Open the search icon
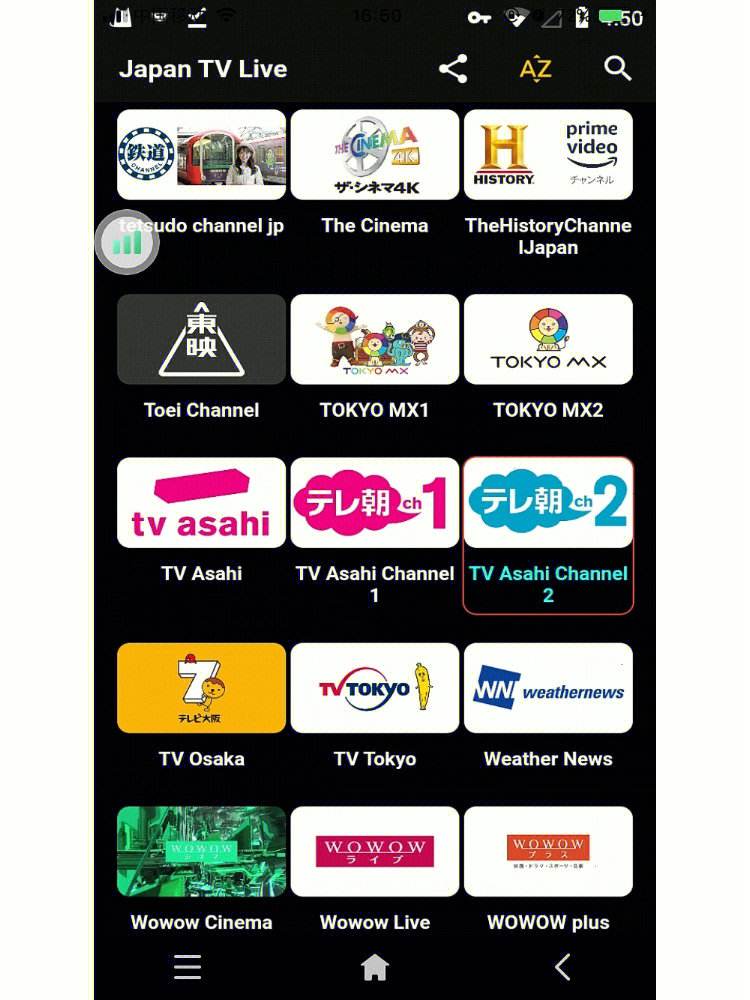Viewport: 750px width, 1000px height. point(618,69)
